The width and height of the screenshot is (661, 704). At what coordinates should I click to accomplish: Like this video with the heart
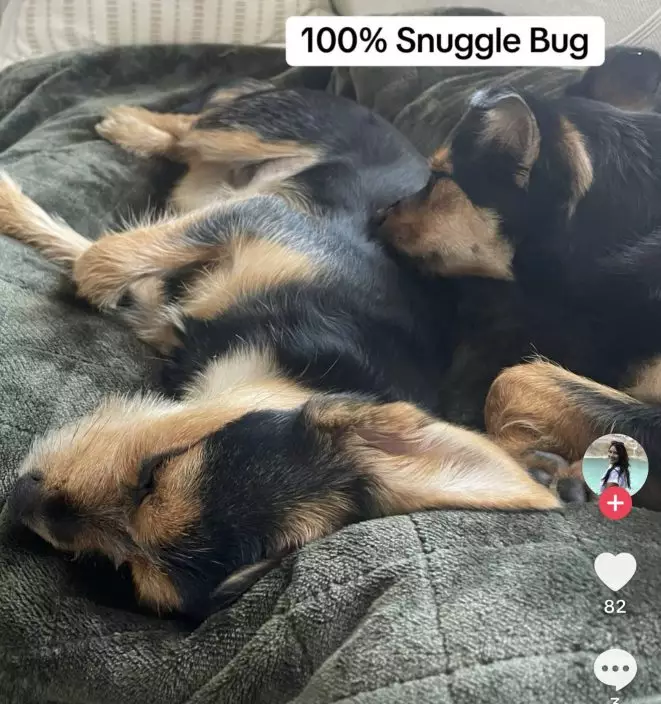(x=614, y=571)
